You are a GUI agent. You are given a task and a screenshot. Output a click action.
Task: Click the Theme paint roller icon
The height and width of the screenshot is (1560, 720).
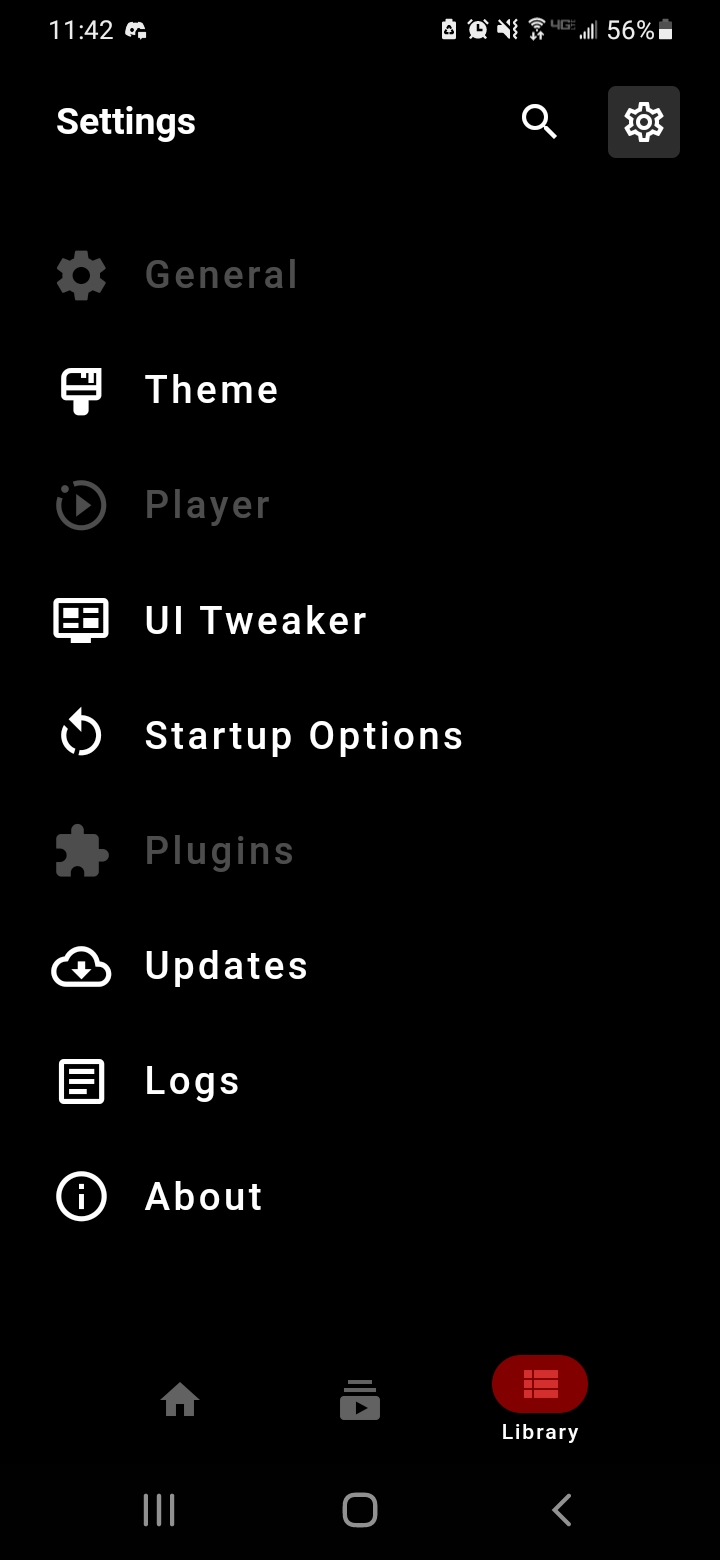pyautogui.click(x=80, y=389)
